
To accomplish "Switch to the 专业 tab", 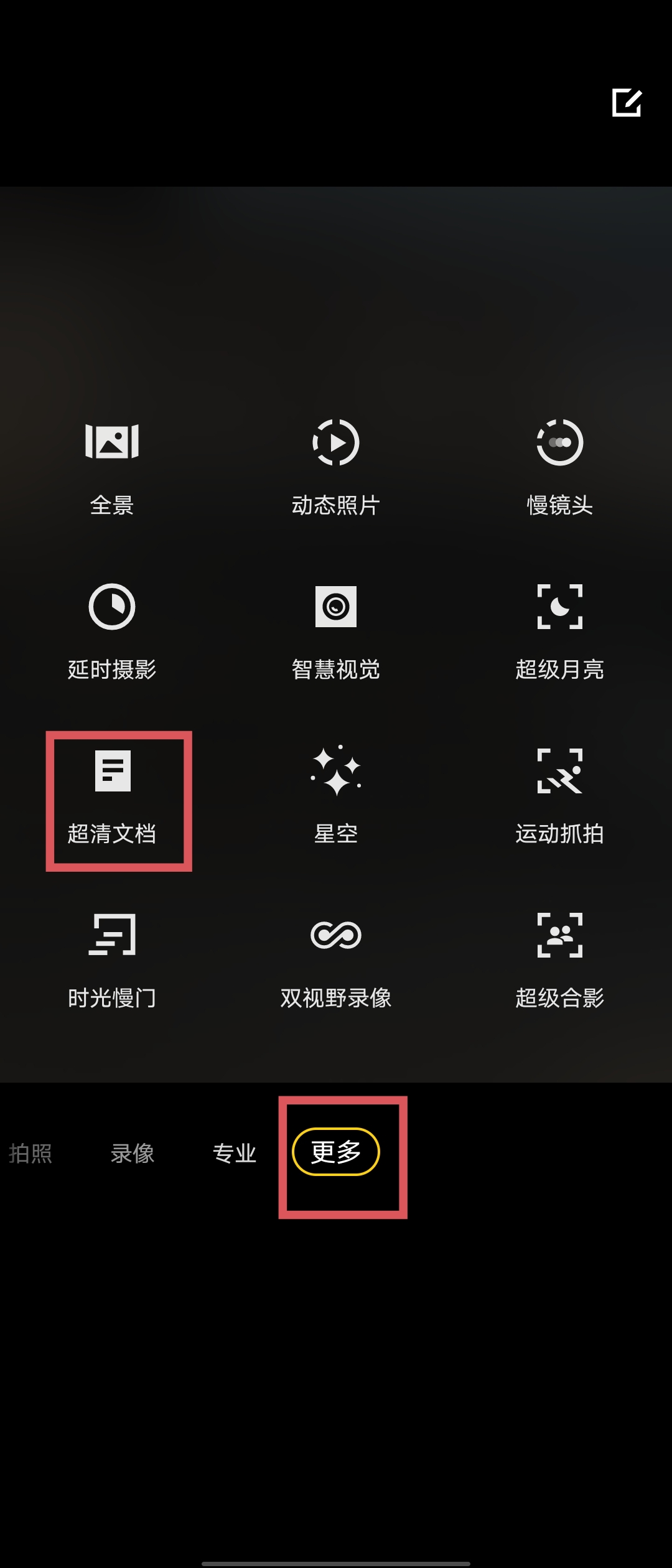I will (x=234, y=1153).
